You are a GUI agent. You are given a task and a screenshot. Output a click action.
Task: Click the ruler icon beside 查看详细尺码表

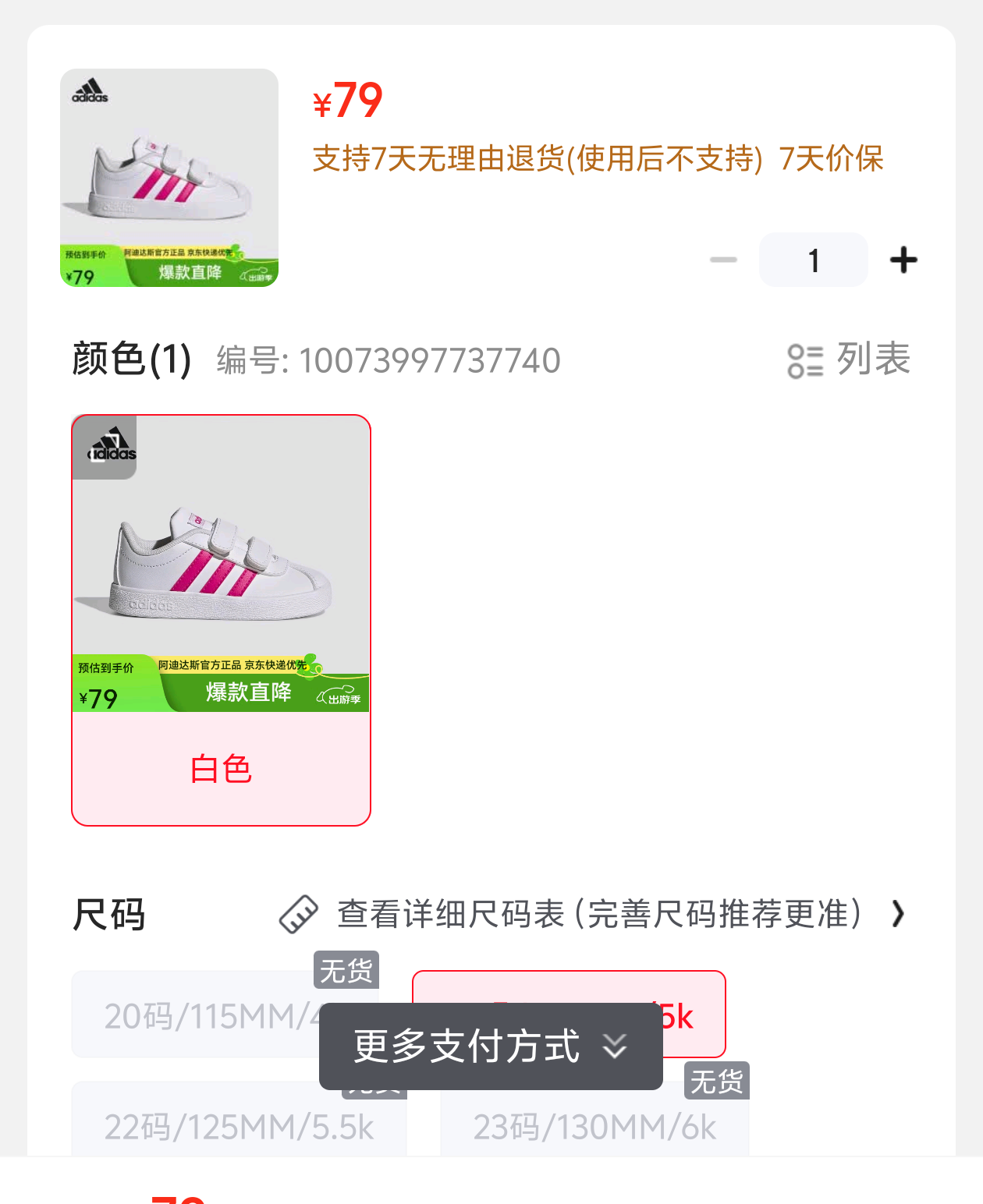pos(300,914)
